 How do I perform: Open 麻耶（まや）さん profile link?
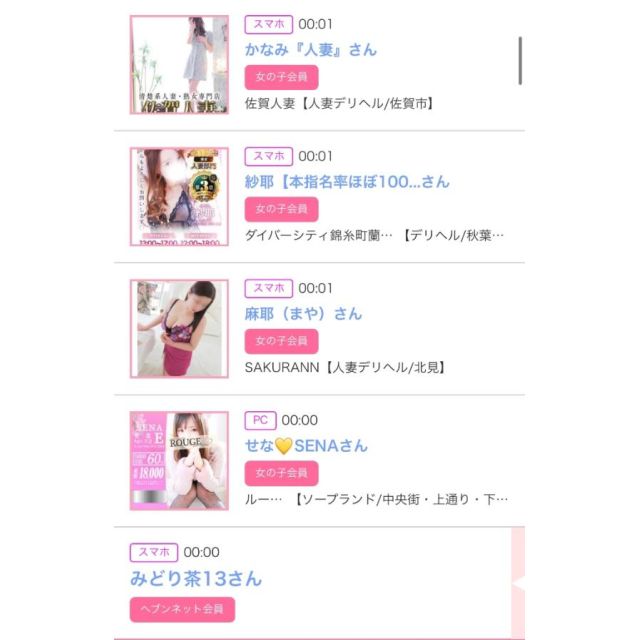click(x=303, y=313)
